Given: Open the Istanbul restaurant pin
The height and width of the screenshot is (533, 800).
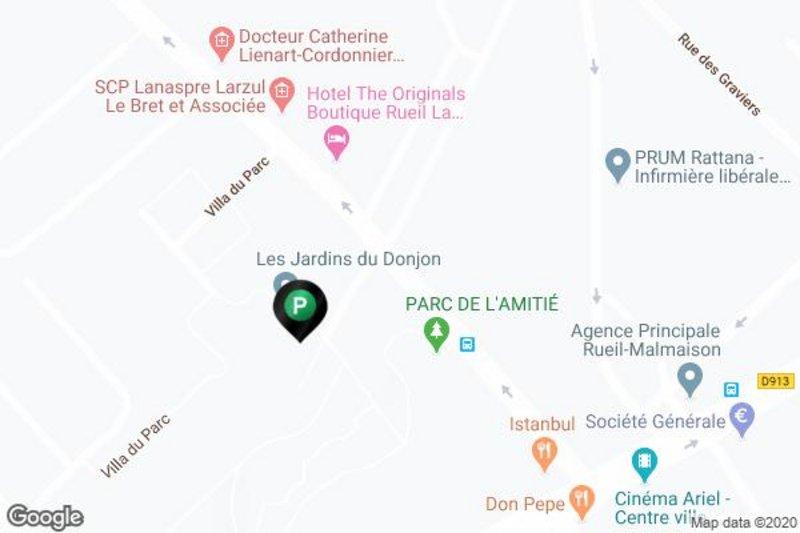Looking at the screenshot, I should [544, 453].
